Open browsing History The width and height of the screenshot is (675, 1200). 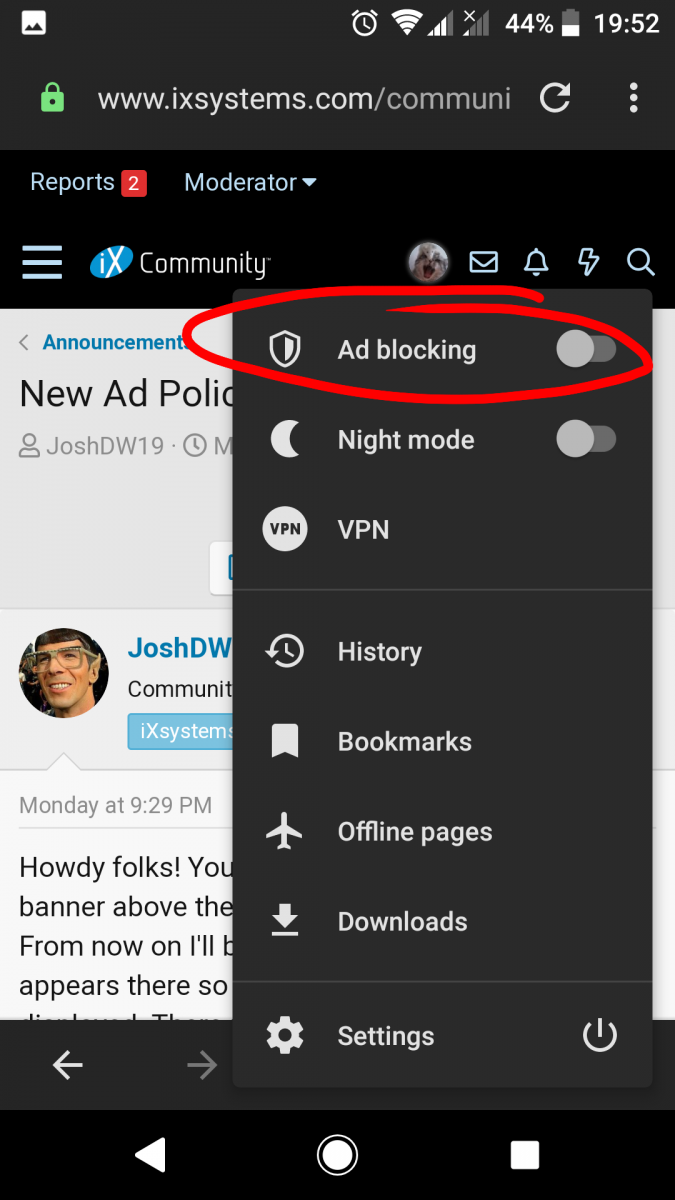[x=380, y=652]
